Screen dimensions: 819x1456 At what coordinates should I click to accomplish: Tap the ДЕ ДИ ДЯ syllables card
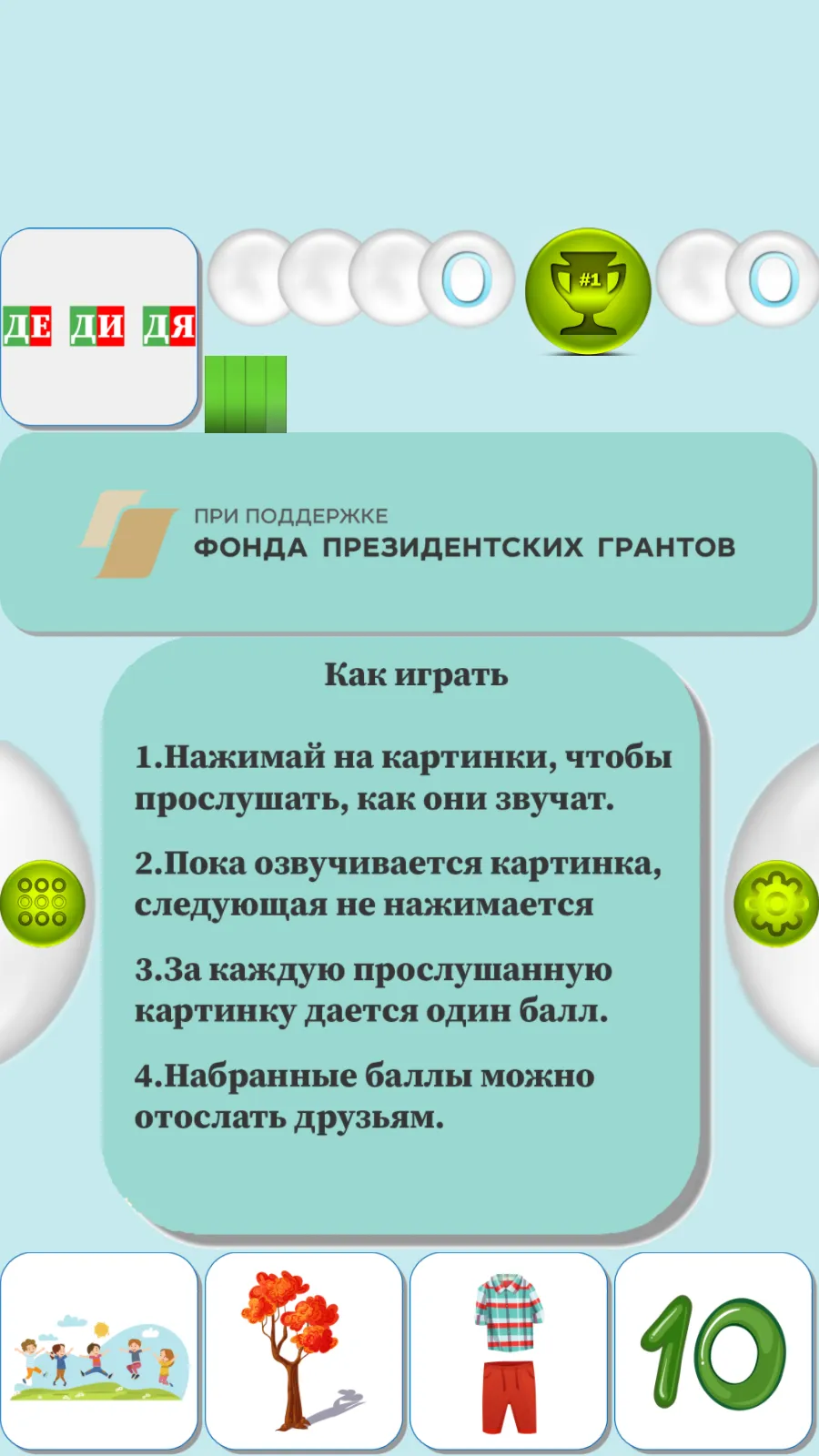(x=99, y=327)
